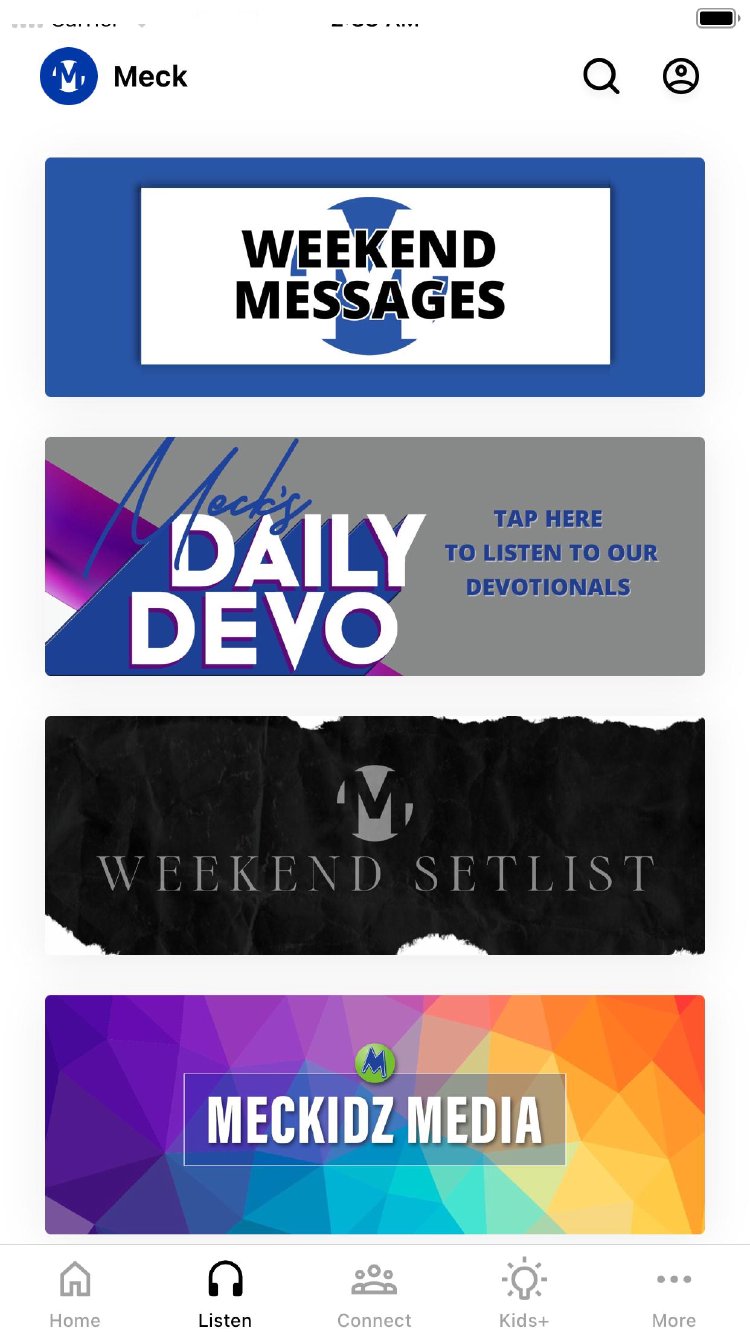The height and width of the screenshot is (1334, 750).
Task: Select the Listen tab
Action: (x=225, y=1294)
